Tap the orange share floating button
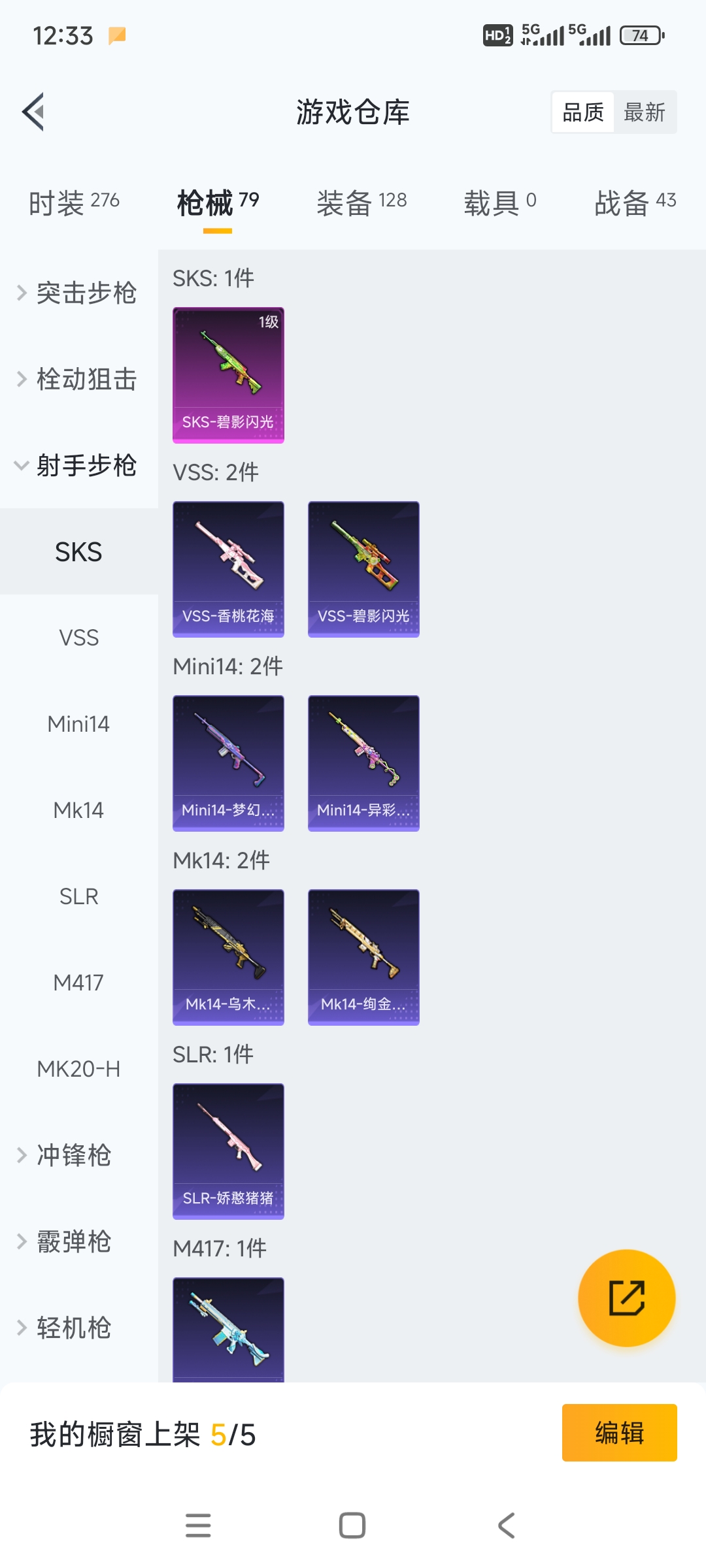 coord(626,1298)
